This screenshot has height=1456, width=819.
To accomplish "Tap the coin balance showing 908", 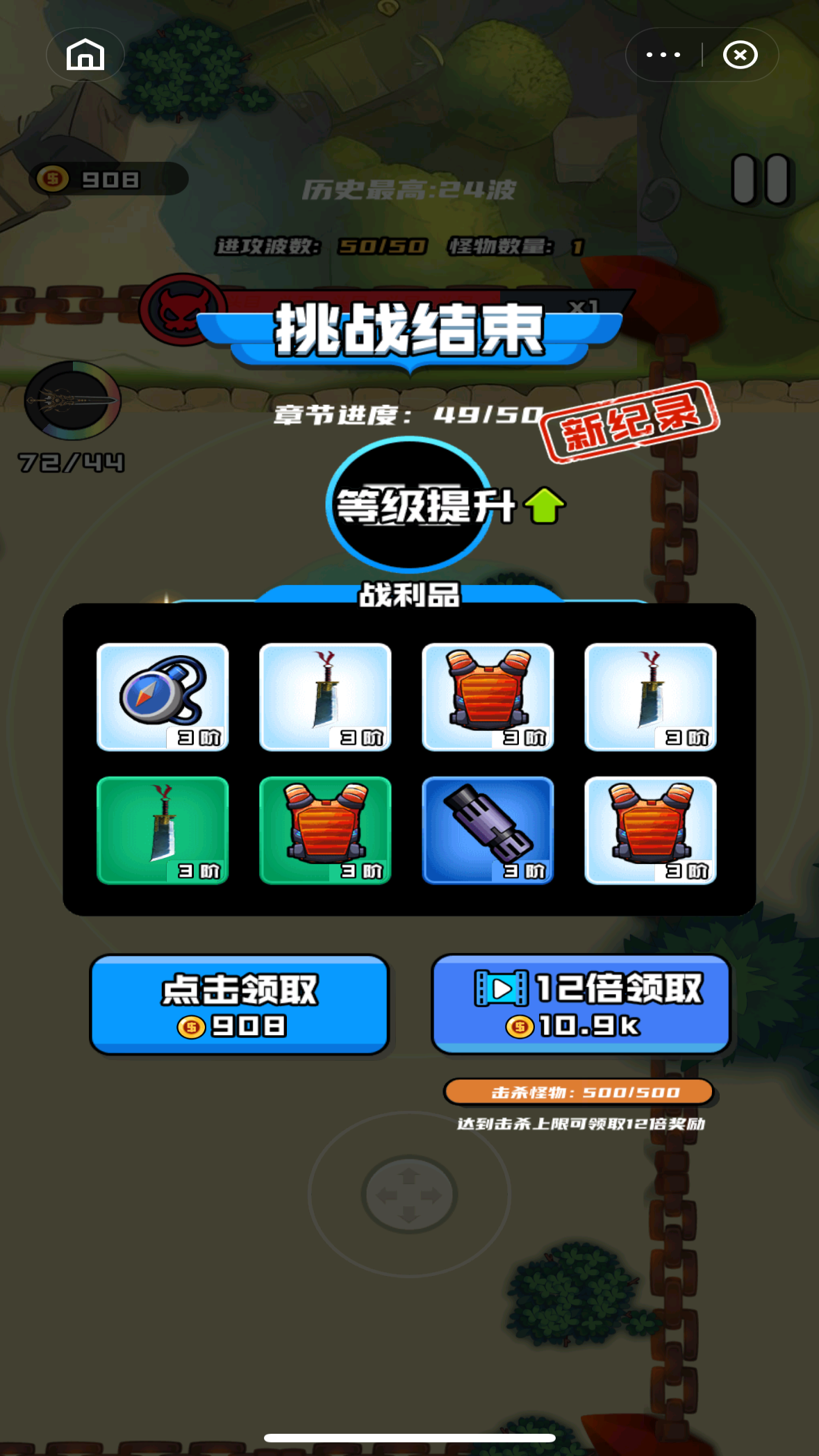I will click(x=97, y=179).
